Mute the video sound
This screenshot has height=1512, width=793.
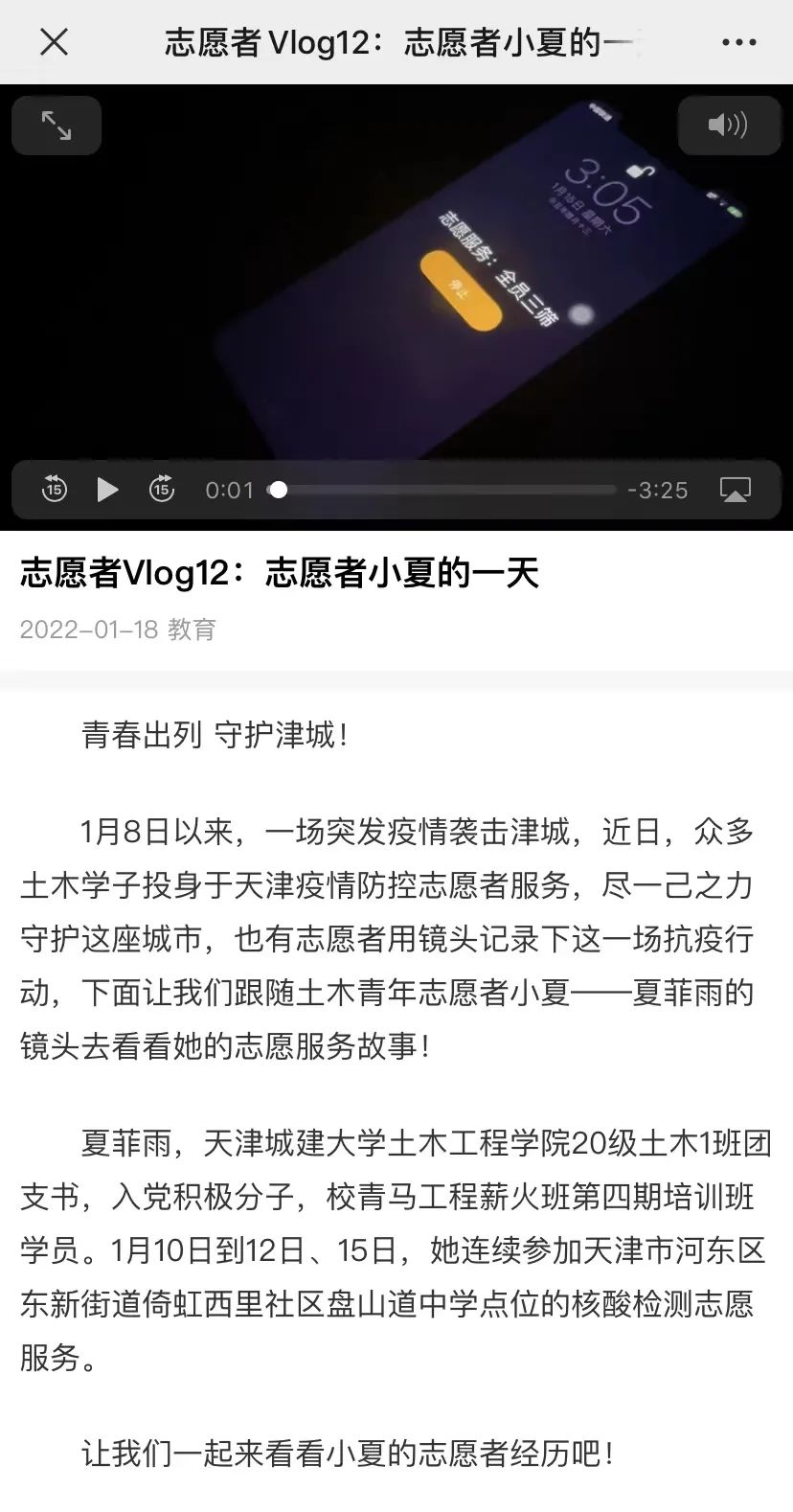(x=728, y=126)
